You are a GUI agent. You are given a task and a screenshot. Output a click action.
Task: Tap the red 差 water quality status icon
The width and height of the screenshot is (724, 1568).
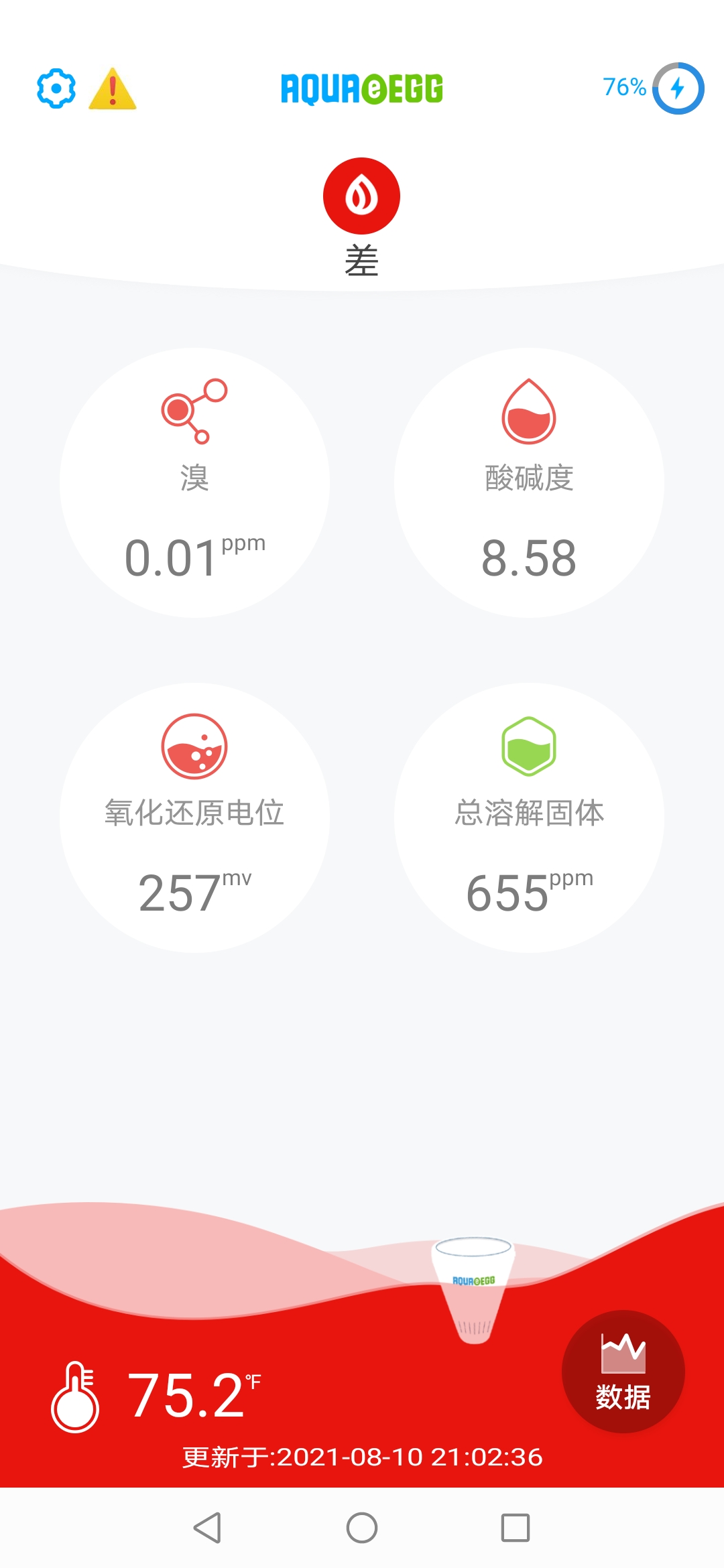point(361,196)
